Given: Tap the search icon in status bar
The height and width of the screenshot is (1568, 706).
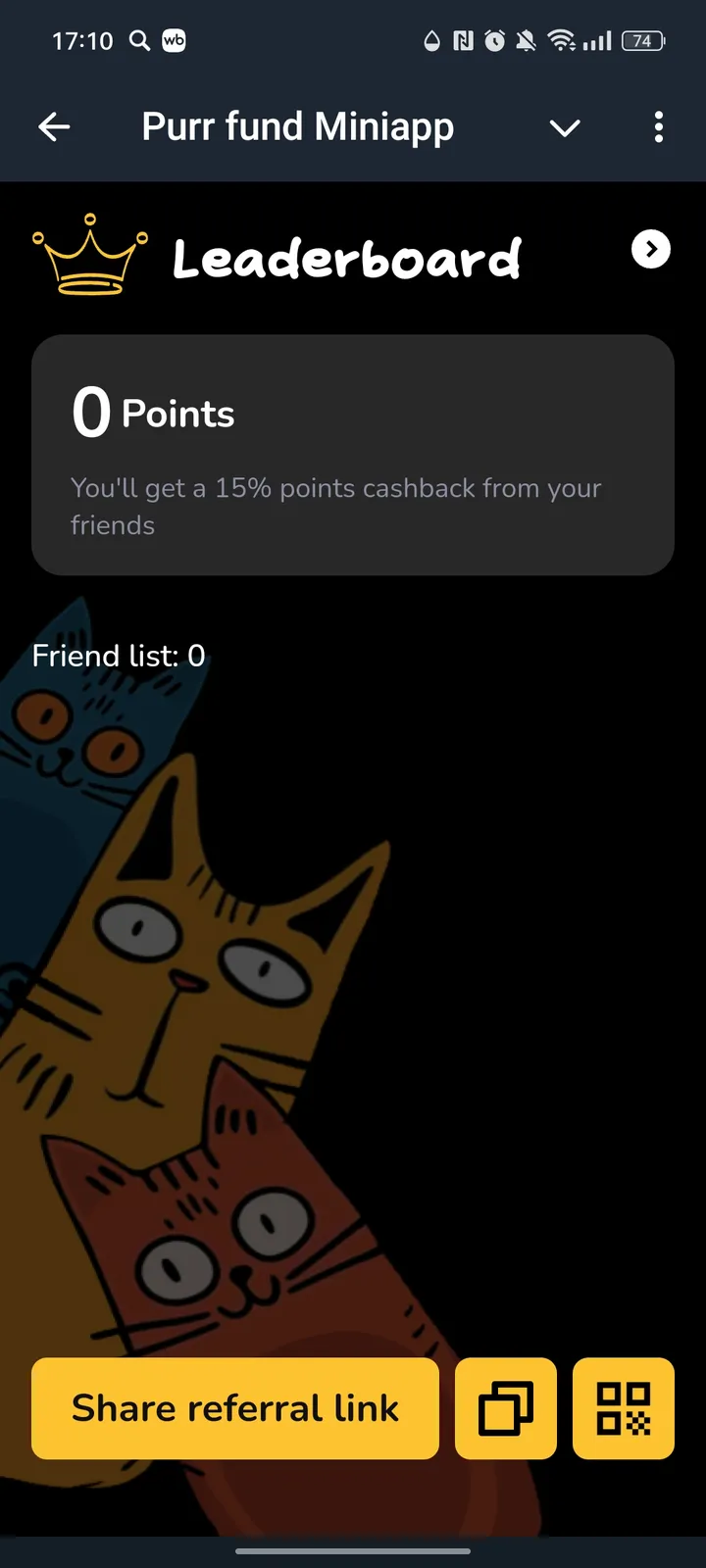Looking at the screenshot, I should [138, 41].
